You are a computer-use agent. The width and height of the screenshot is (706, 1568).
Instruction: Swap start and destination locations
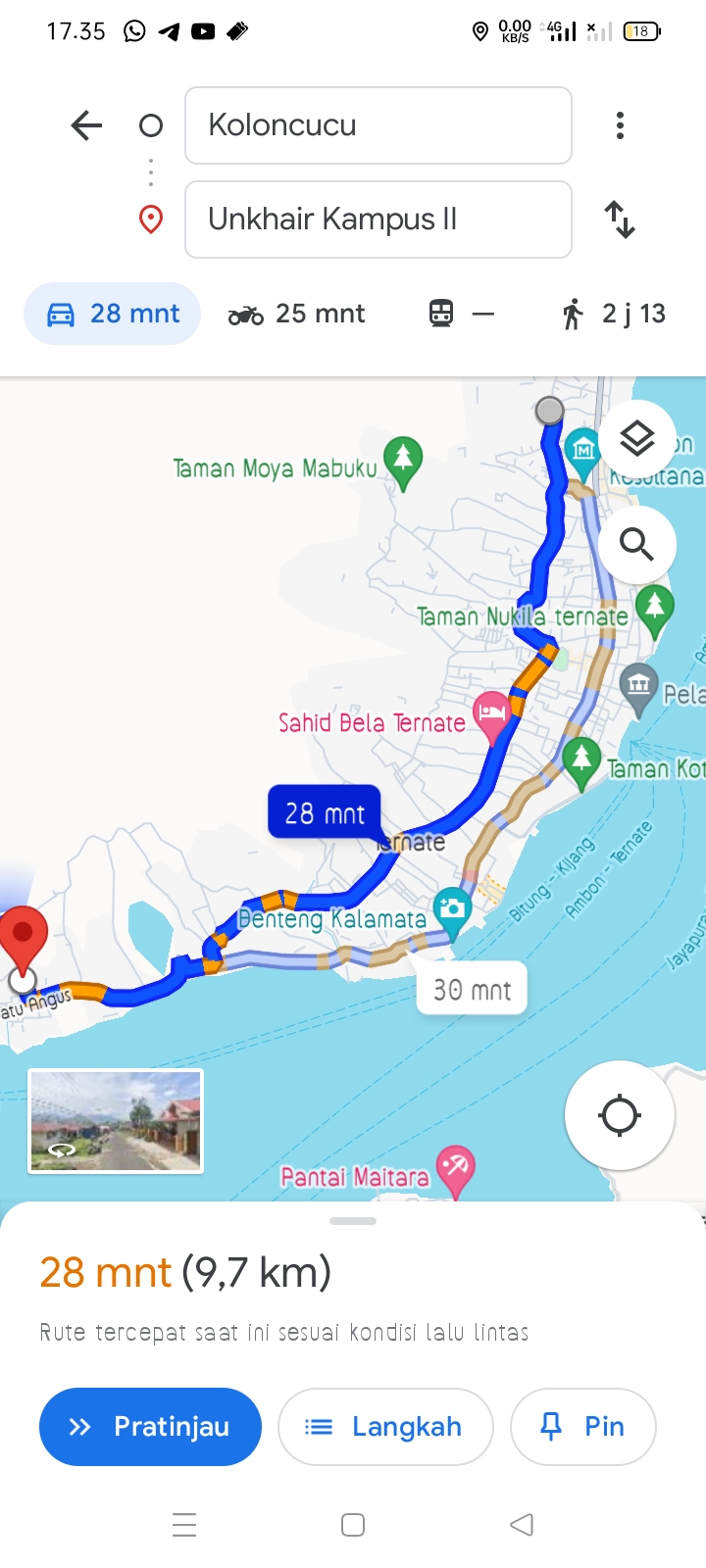(620, 220)
